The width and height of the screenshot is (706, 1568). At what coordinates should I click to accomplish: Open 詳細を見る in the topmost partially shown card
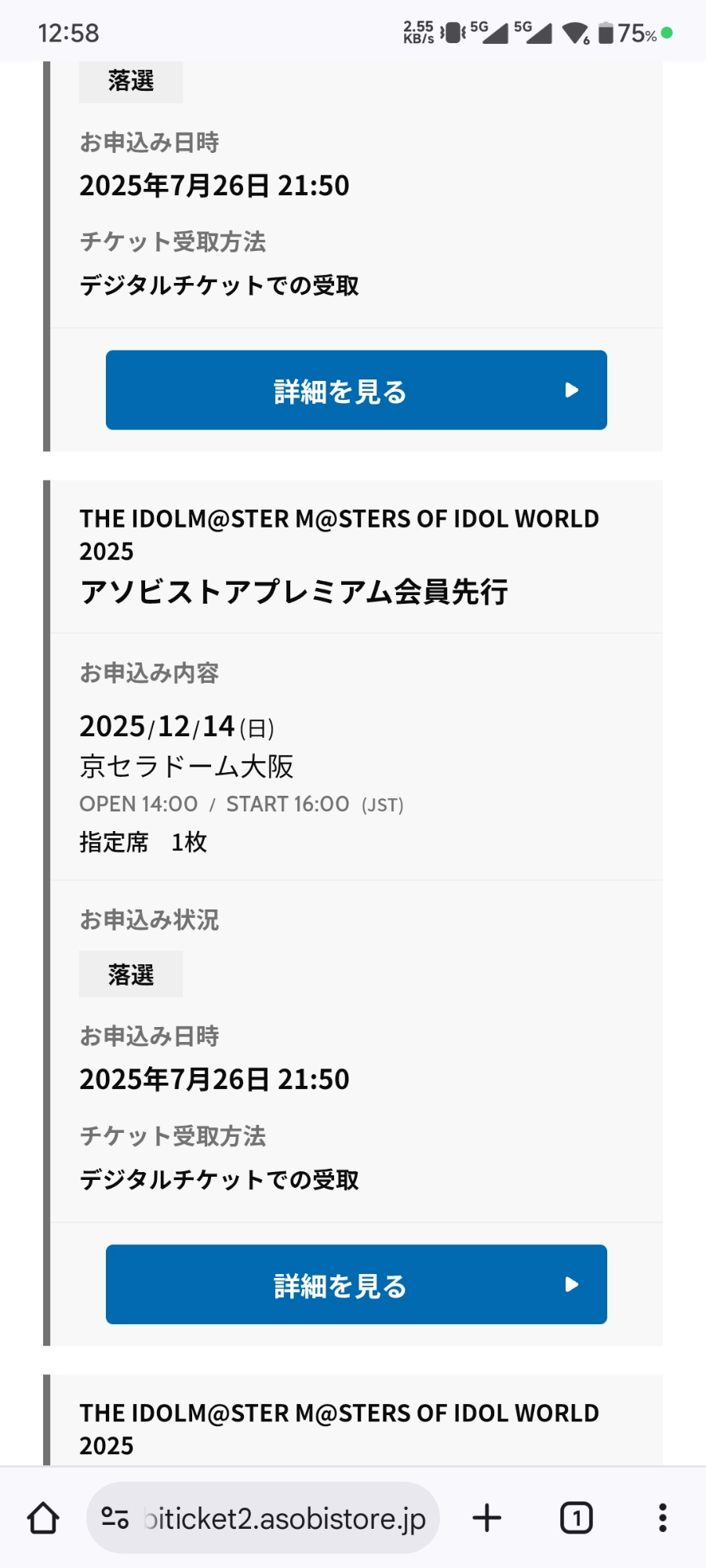(356, 390)
